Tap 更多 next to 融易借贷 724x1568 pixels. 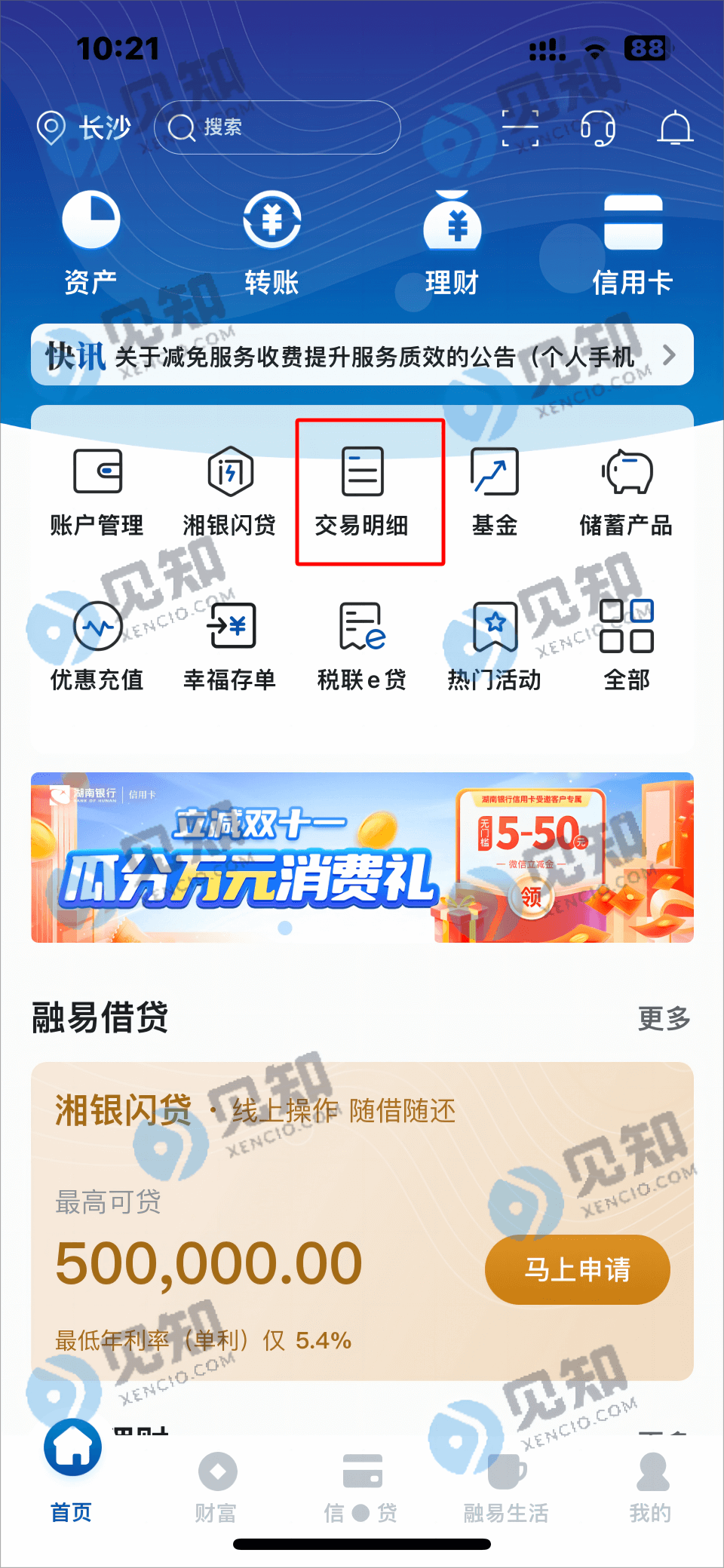tap(664, 1018)
